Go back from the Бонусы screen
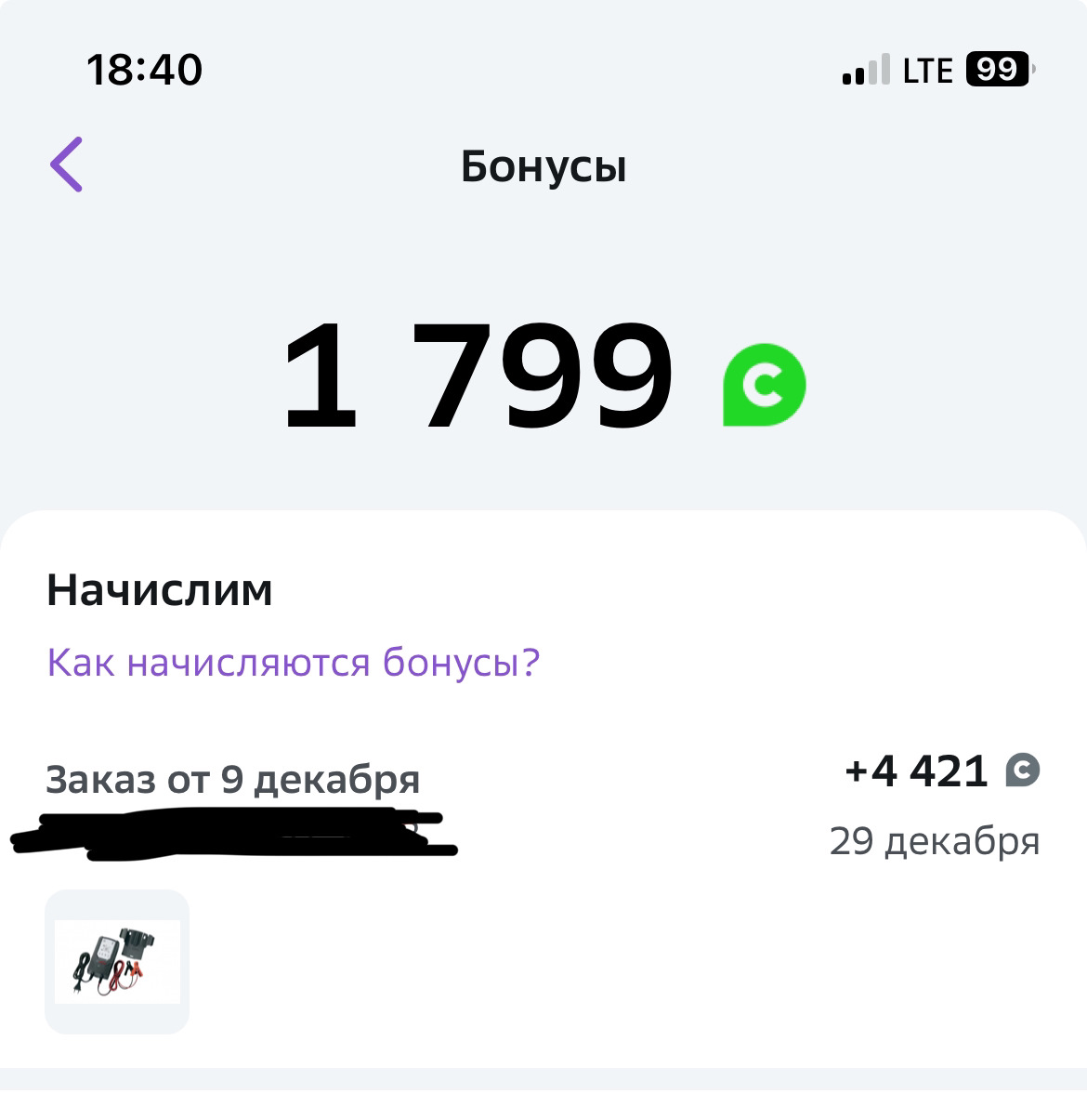The image size is (1087, 1120). coord(67,165)
